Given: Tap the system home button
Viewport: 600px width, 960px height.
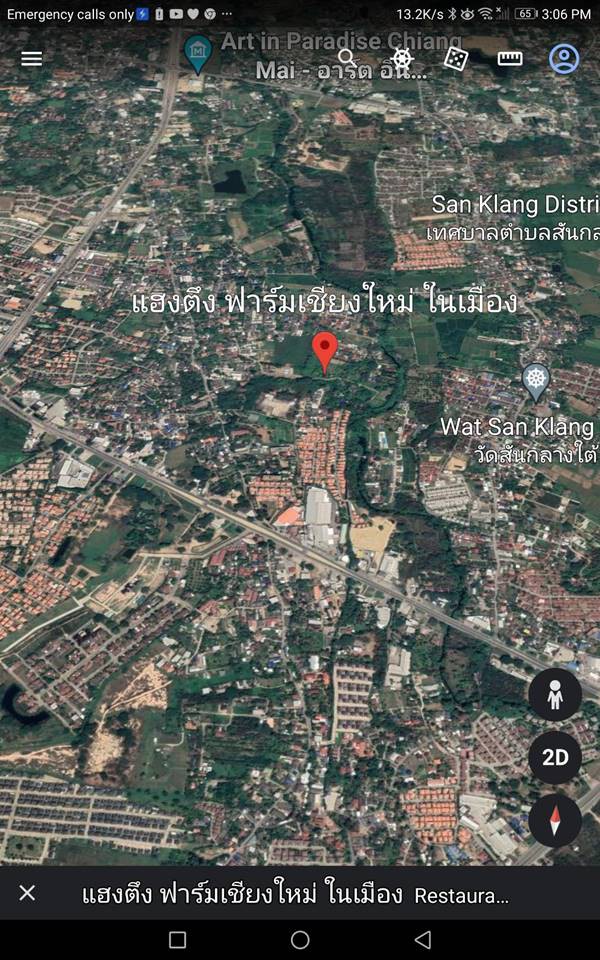Looking at the screenshot, I should click(300, 940).
